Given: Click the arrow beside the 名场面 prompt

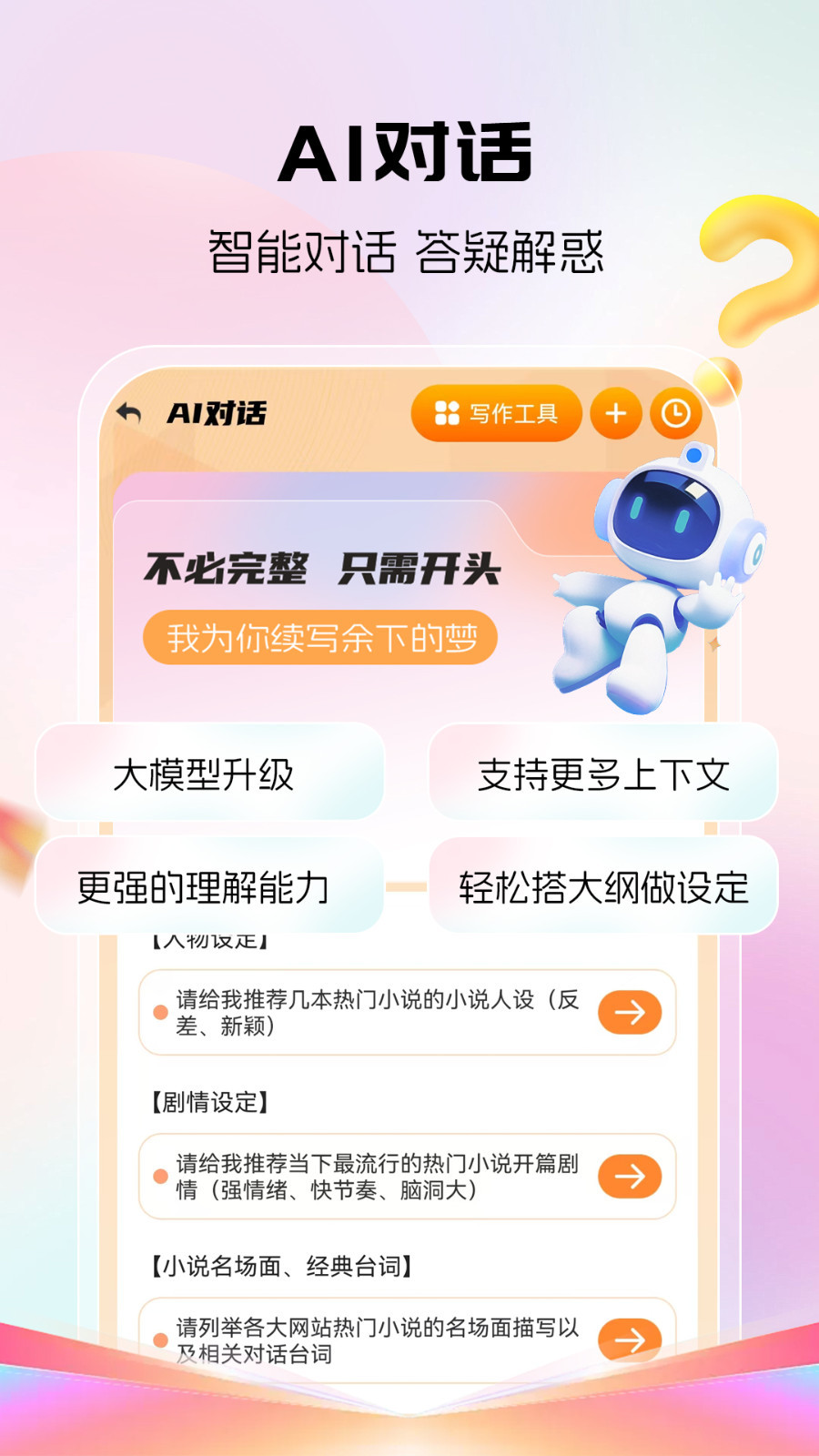Looking at the screenshot, I should click(x=629, y=1340).
